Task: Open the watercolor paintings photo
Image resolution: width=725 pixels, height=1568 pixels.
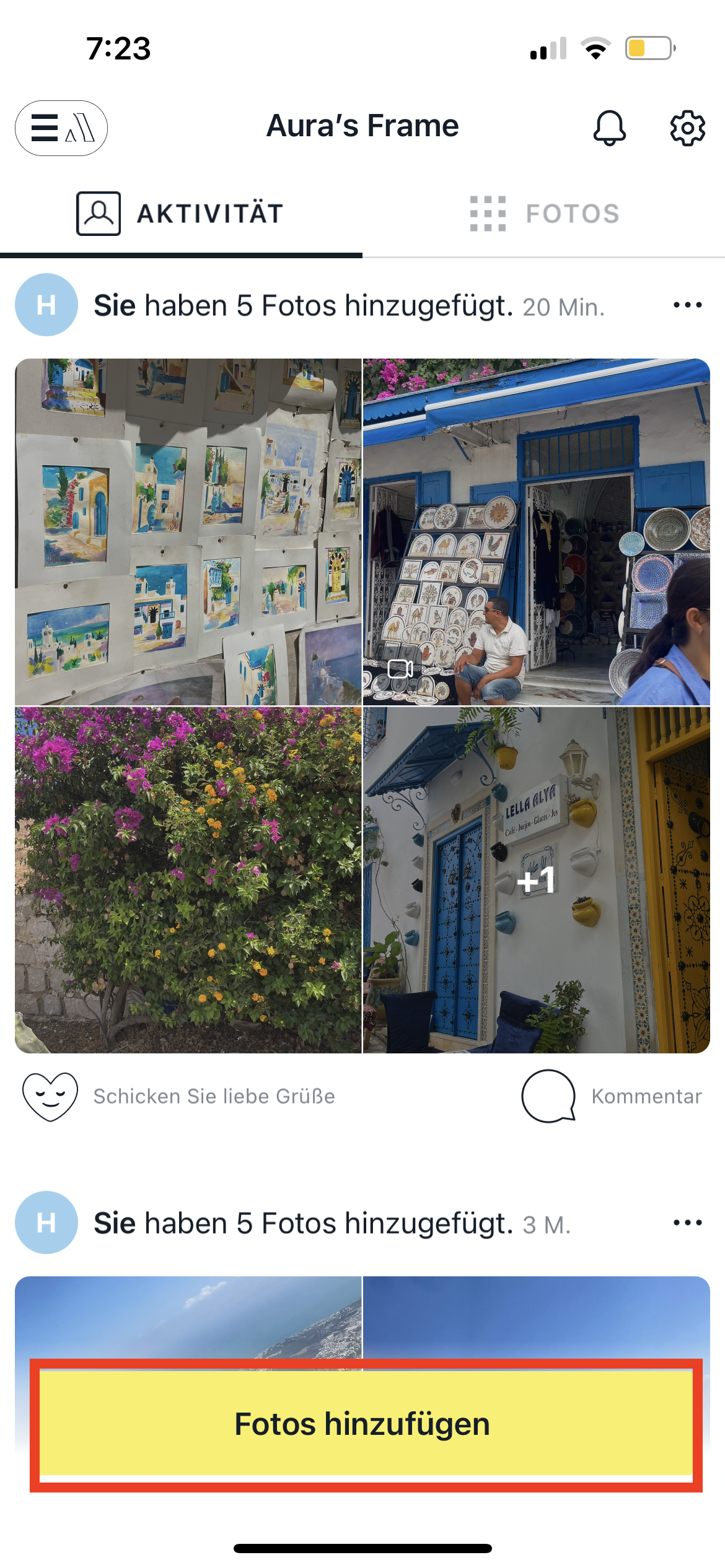Action: click(x=188, y=531)
